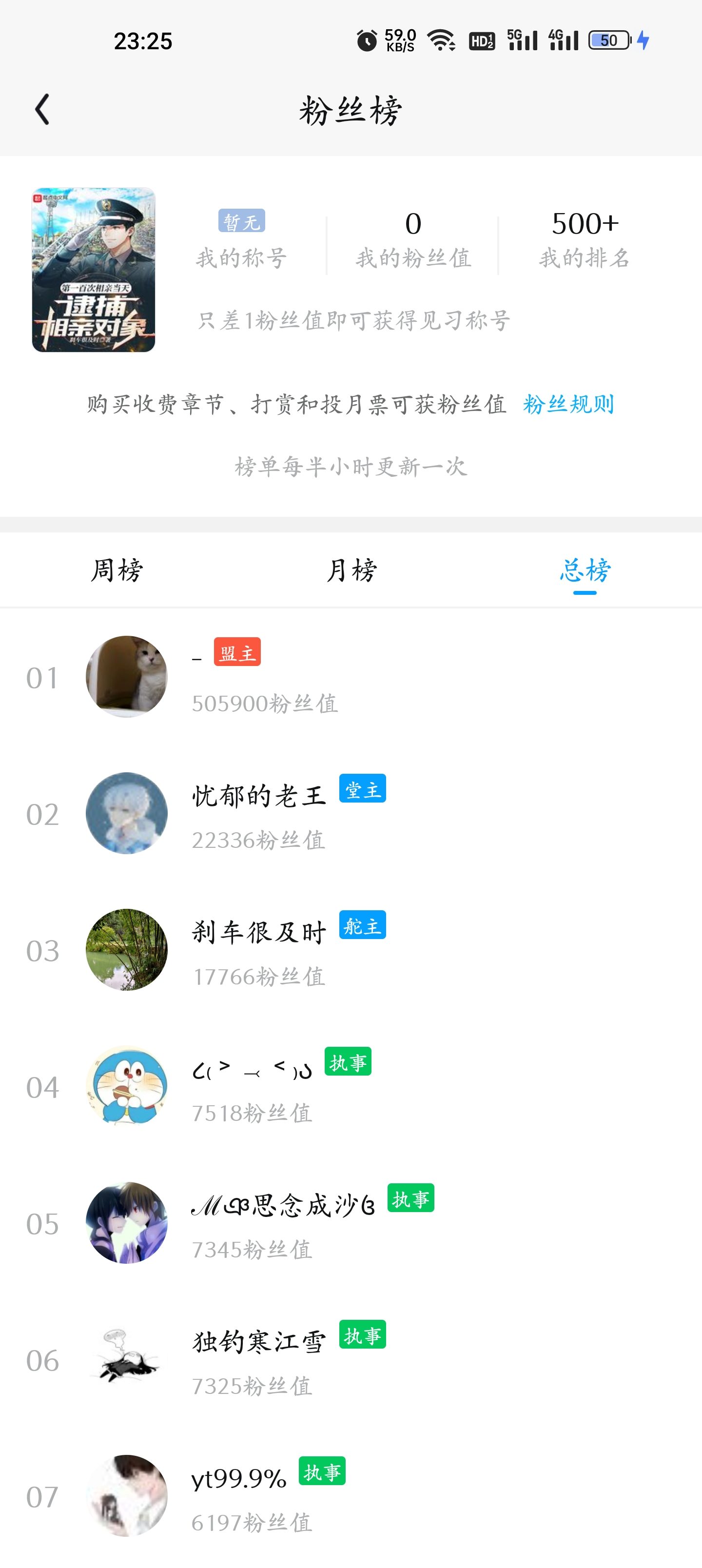
Task: Switch to the 月榜 tab
Action: (351, 571)
